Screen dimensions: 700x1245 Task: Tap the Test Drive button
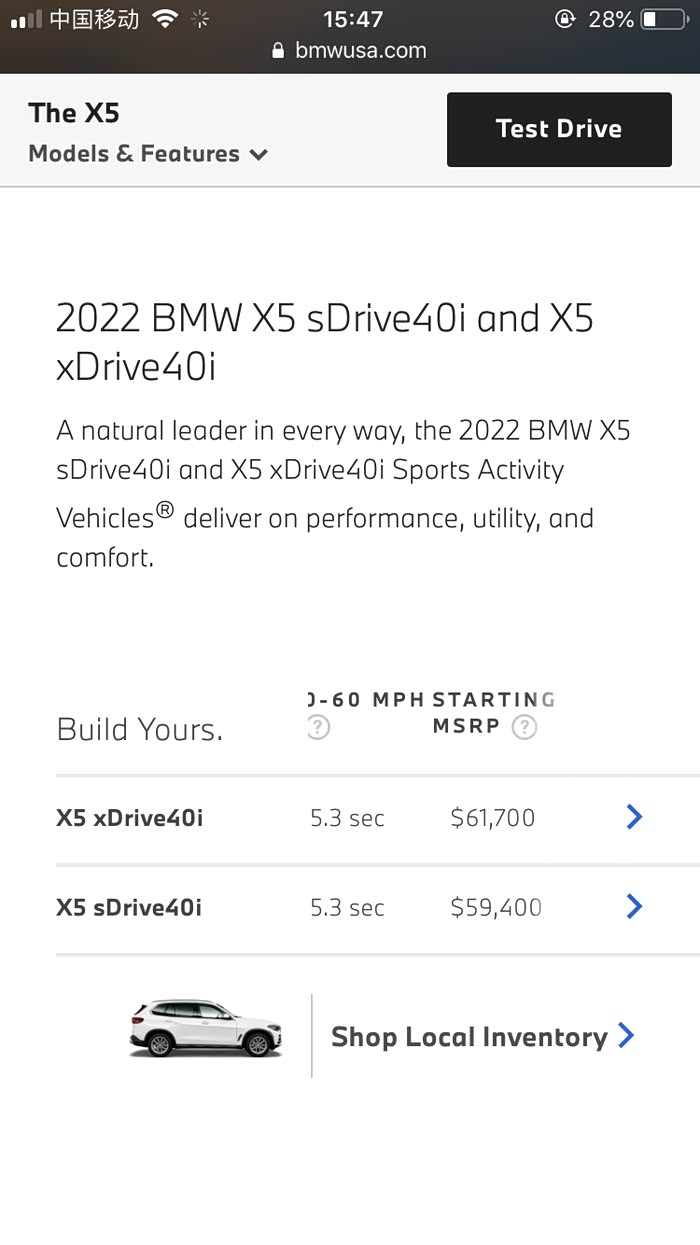click(559, 129)
